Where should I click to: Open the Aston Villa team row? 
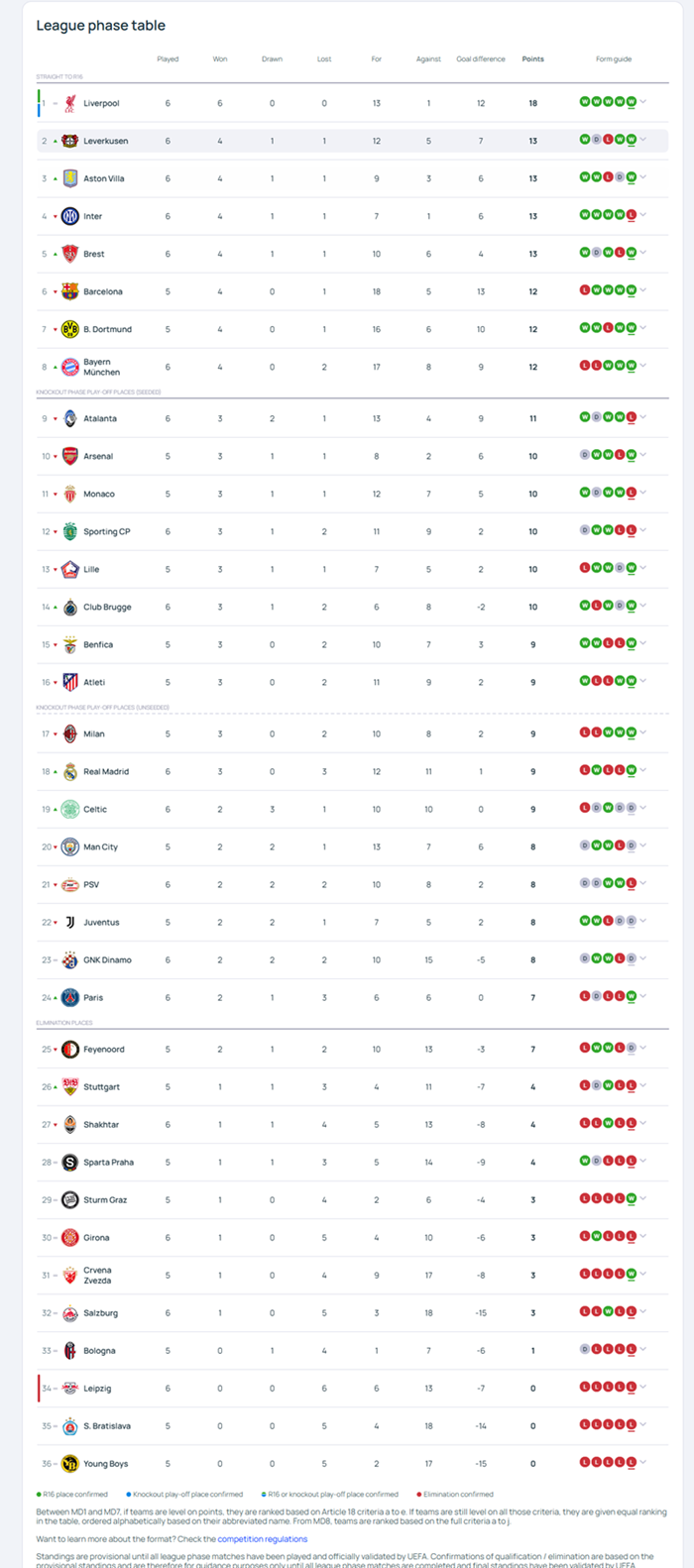pyautogui.click(x=103, y=178)
